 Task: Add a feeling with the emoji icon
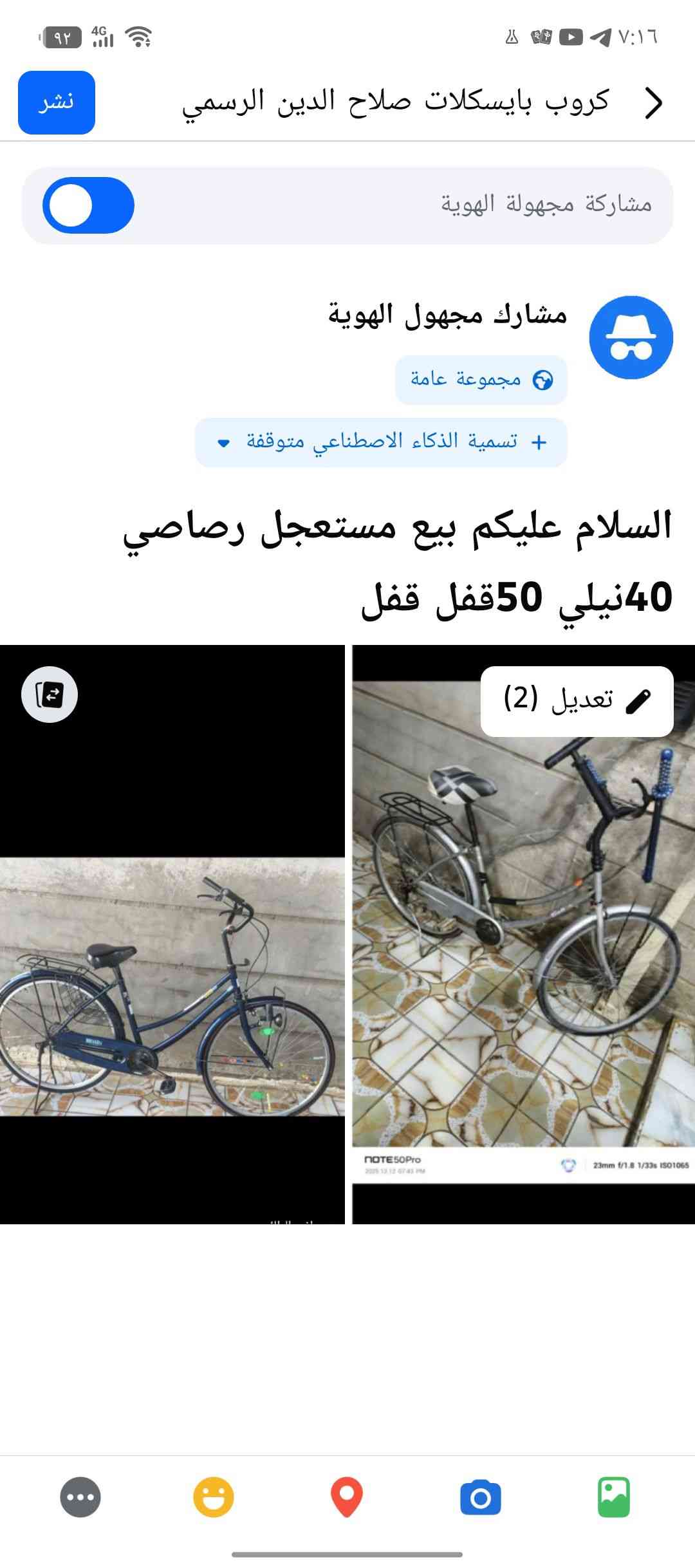coord(214,1497)
